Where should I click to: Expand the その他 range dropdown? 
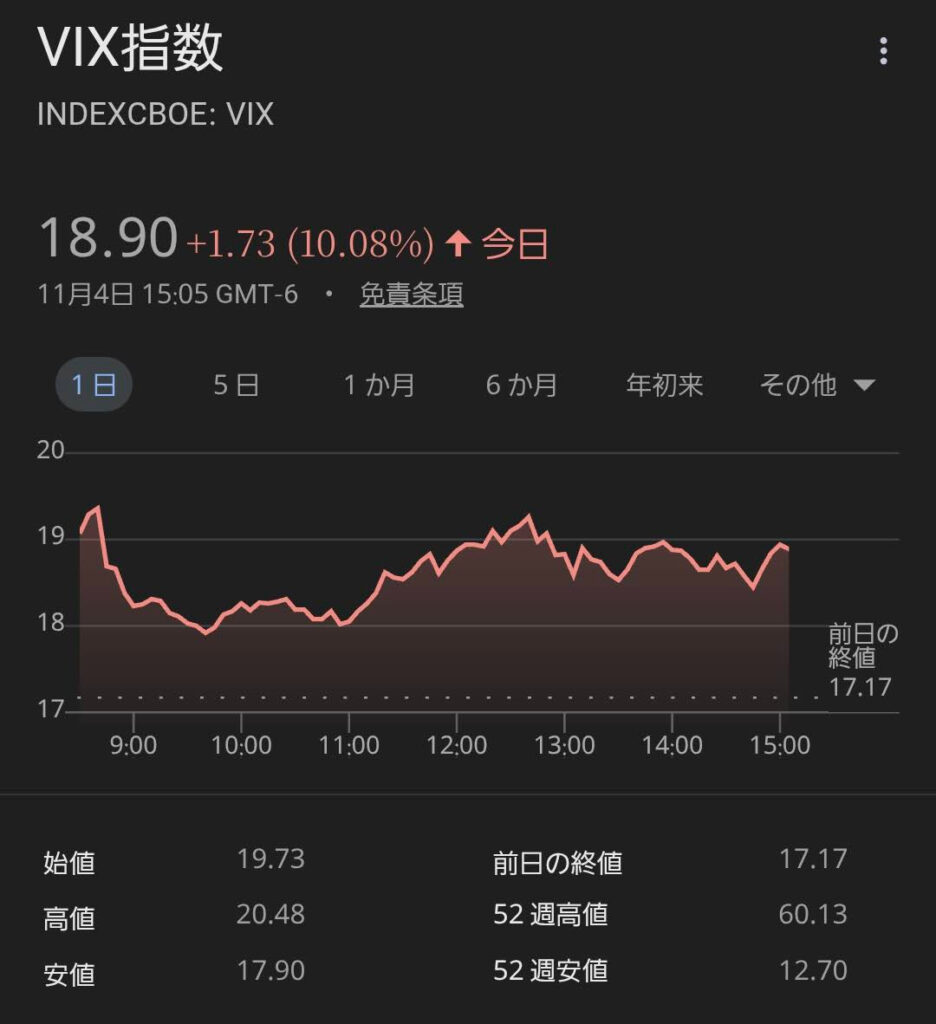click(x=817, y=385)
